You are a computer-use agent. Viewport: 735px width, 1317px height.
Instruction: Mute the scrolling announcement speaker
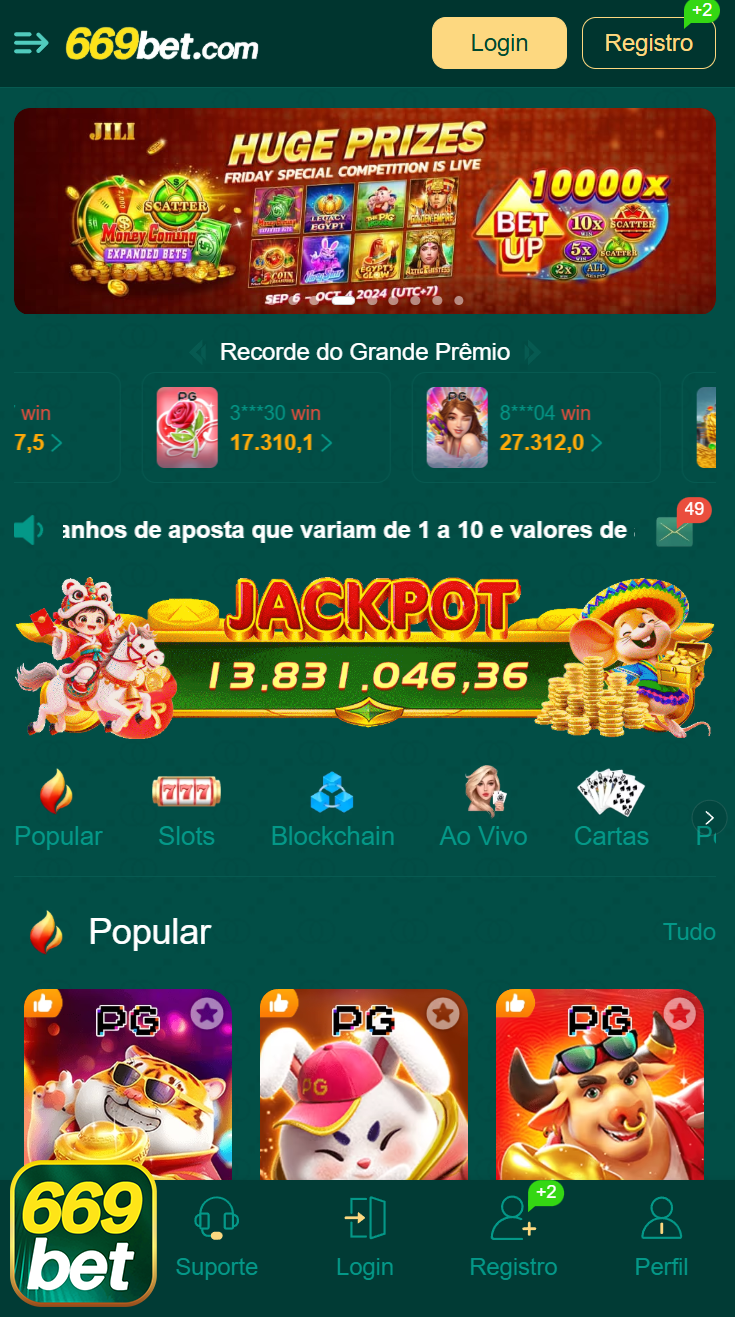pyautogui.click(x=28, y=530)
